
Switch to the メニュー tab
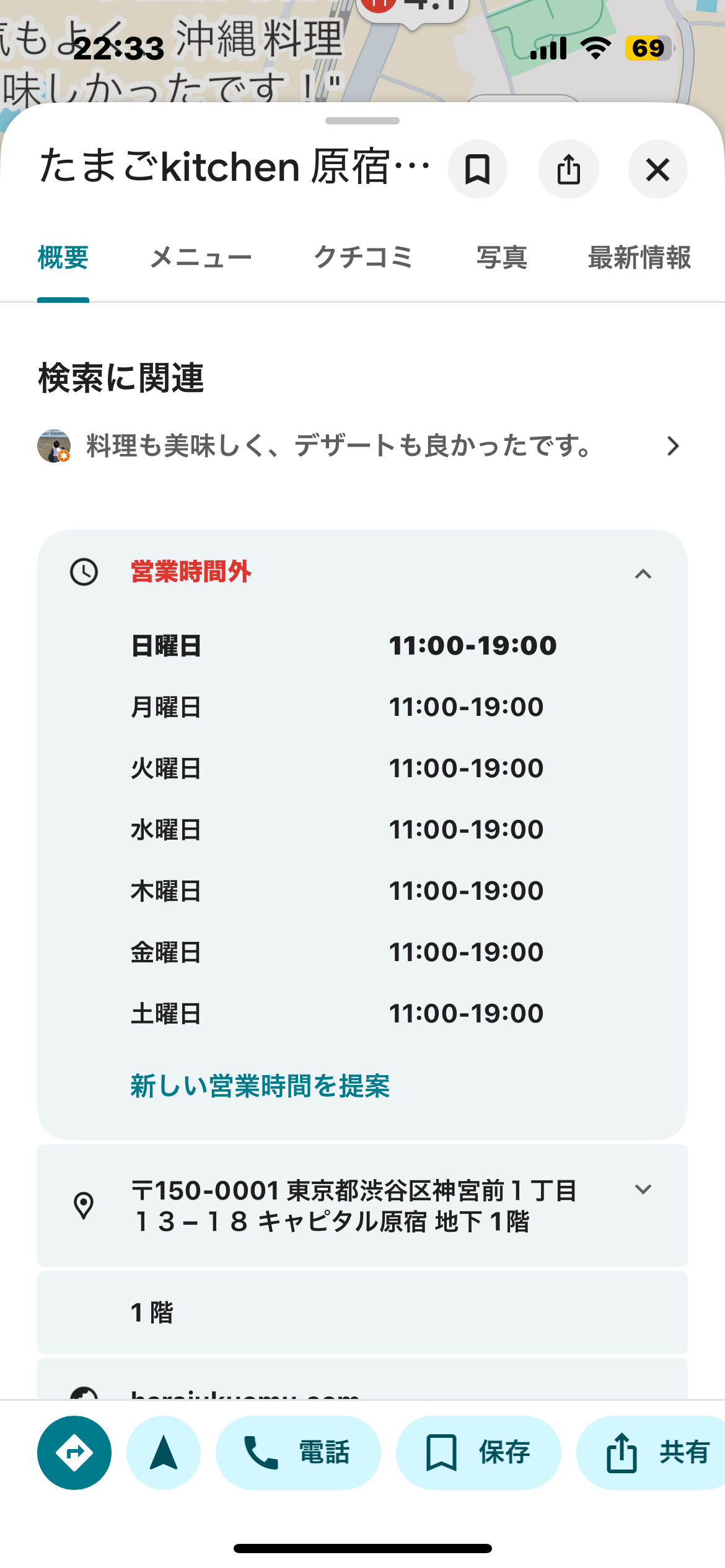(201, 258)
